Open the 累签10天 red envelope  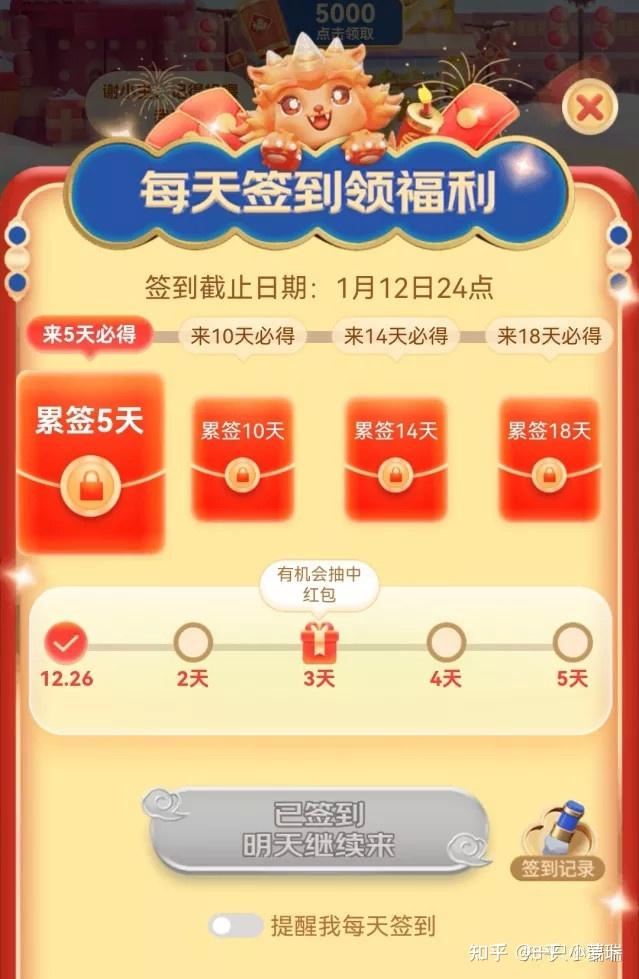[242, 459]
